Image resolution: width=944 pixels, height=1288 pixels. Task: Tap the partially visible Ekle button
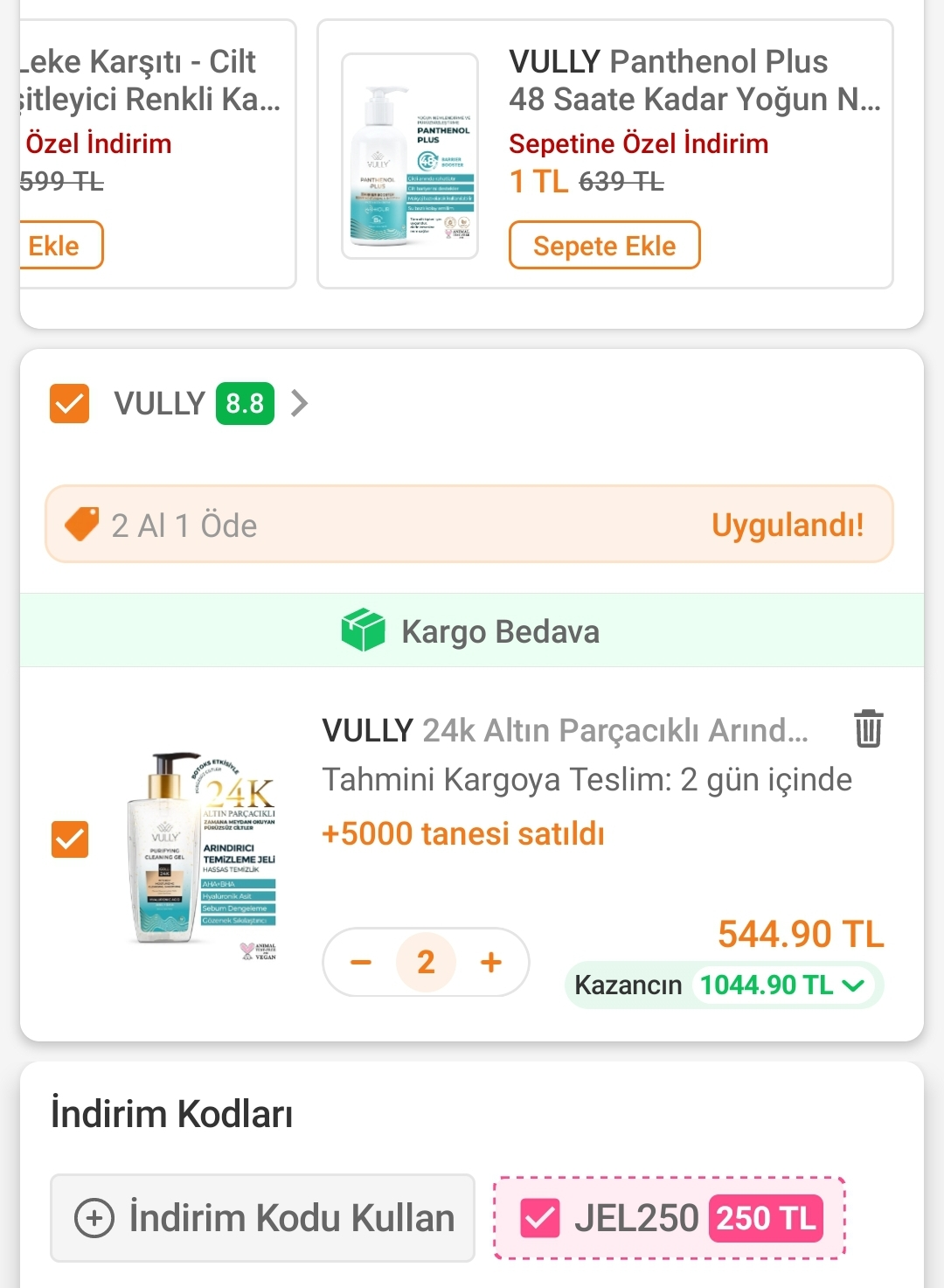click(58, 246)
